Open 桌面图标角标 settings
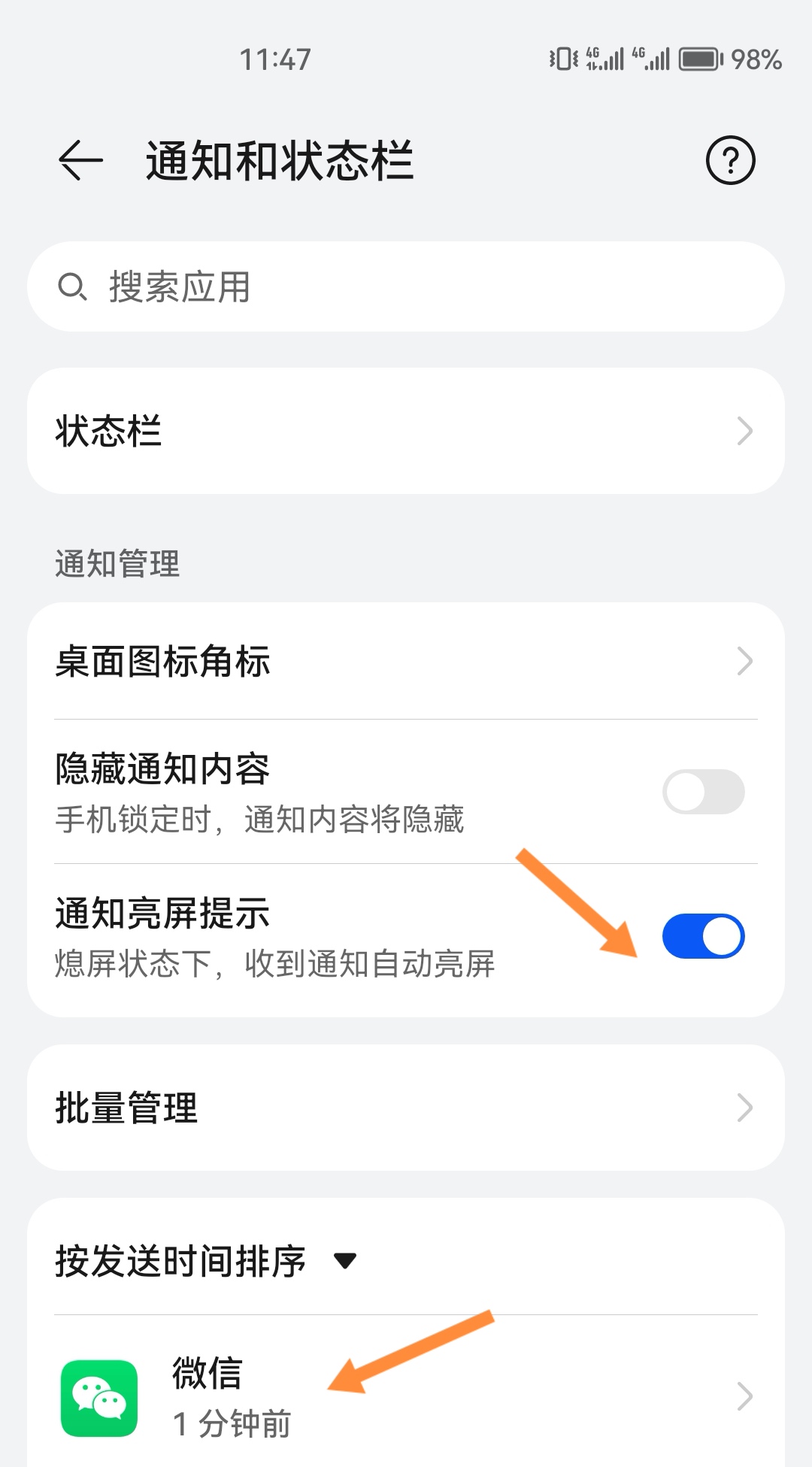Viewport: 812px width, 1467px height. [x=406, y=662]
